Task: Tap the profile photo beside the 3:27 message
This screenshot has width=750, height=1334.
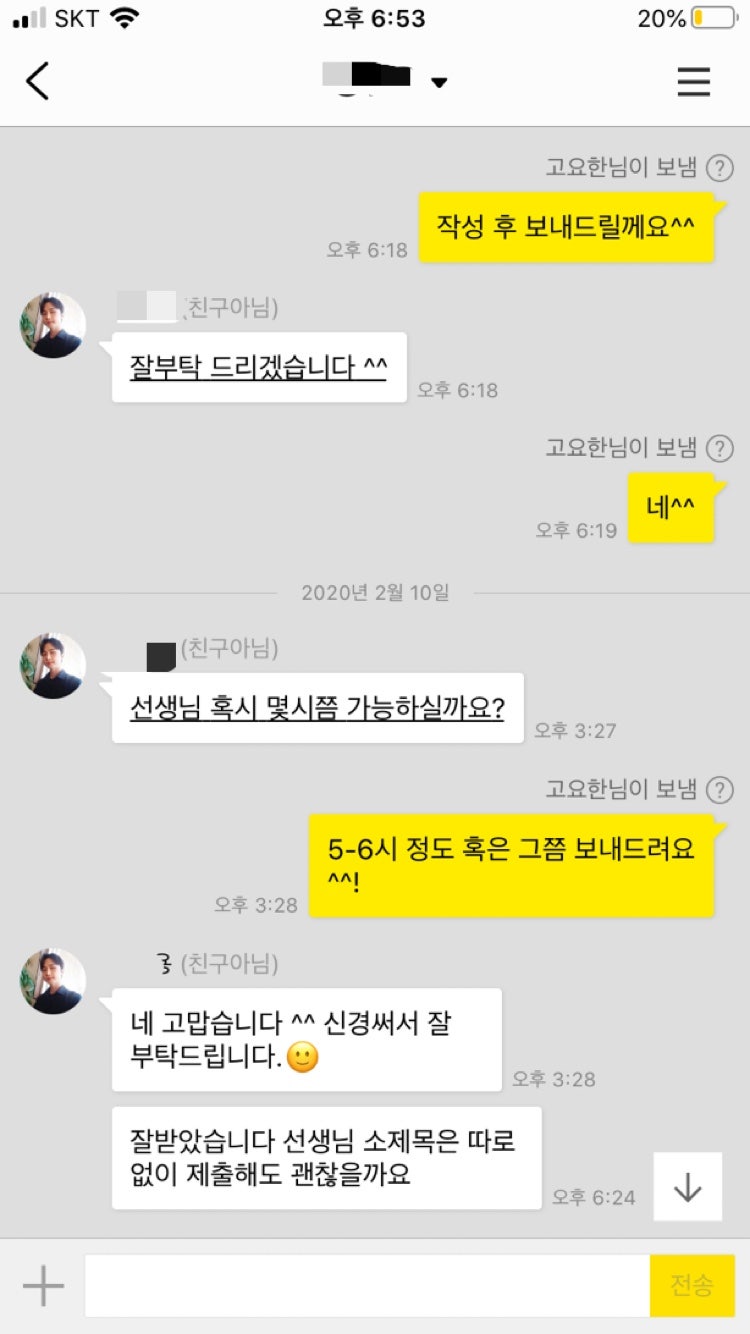Action: (x=52, y=666)
